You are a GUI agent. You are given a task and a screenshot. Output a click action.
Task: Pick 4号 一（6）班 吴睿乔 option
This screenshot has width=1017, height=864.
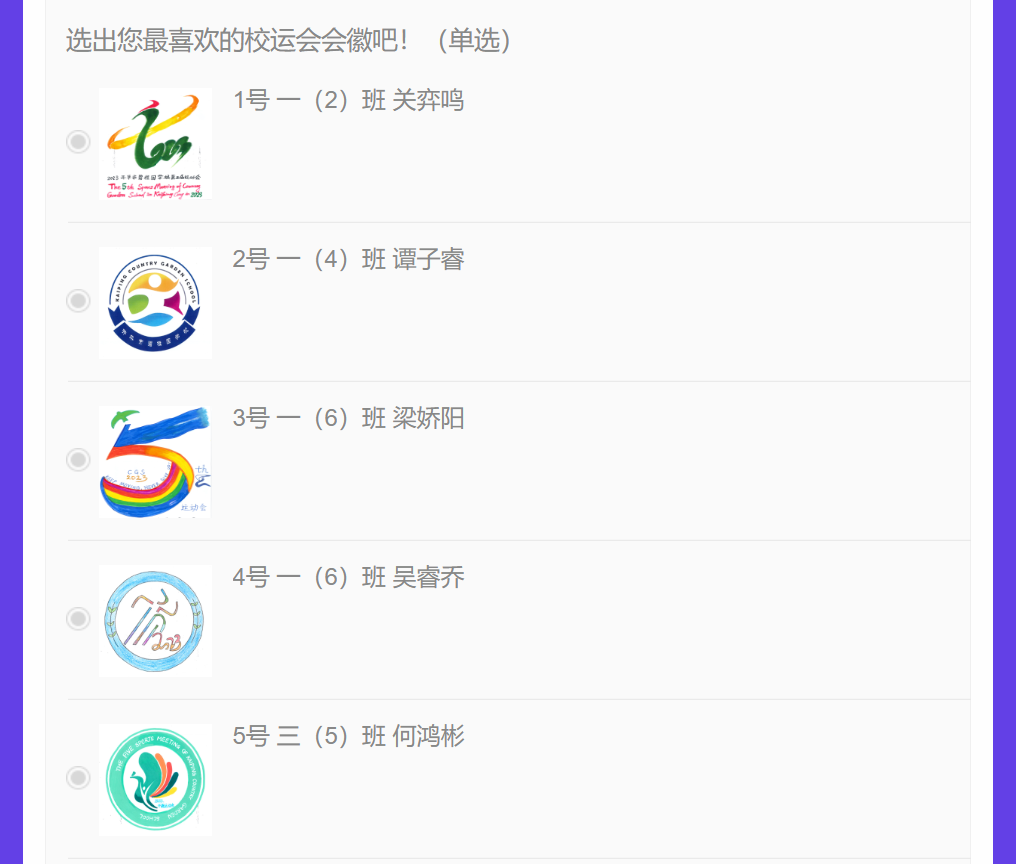[x=78, y=619]
